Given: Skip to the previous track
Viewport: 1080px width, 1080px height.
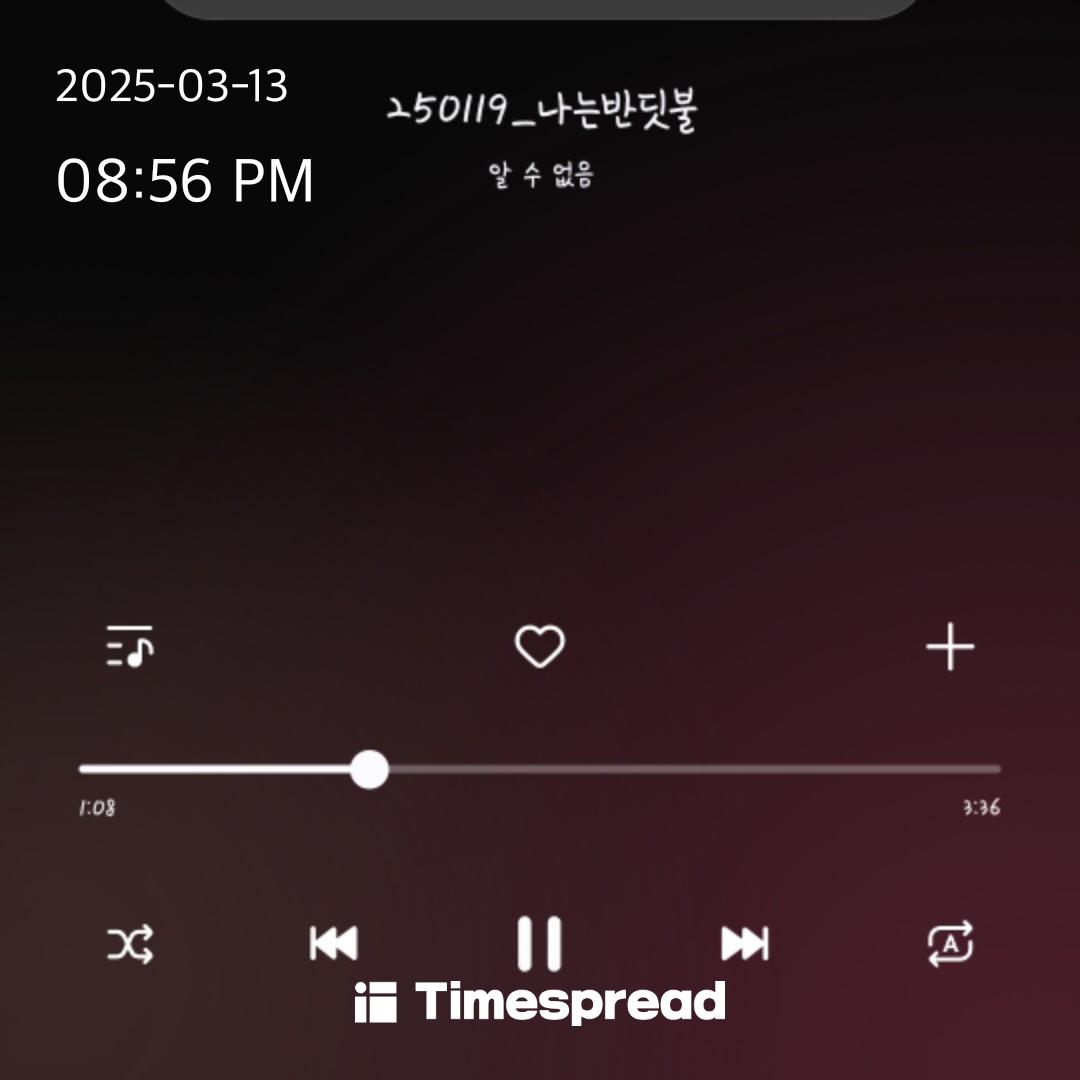Looking at the screenshot, I should tap(334, 943).
